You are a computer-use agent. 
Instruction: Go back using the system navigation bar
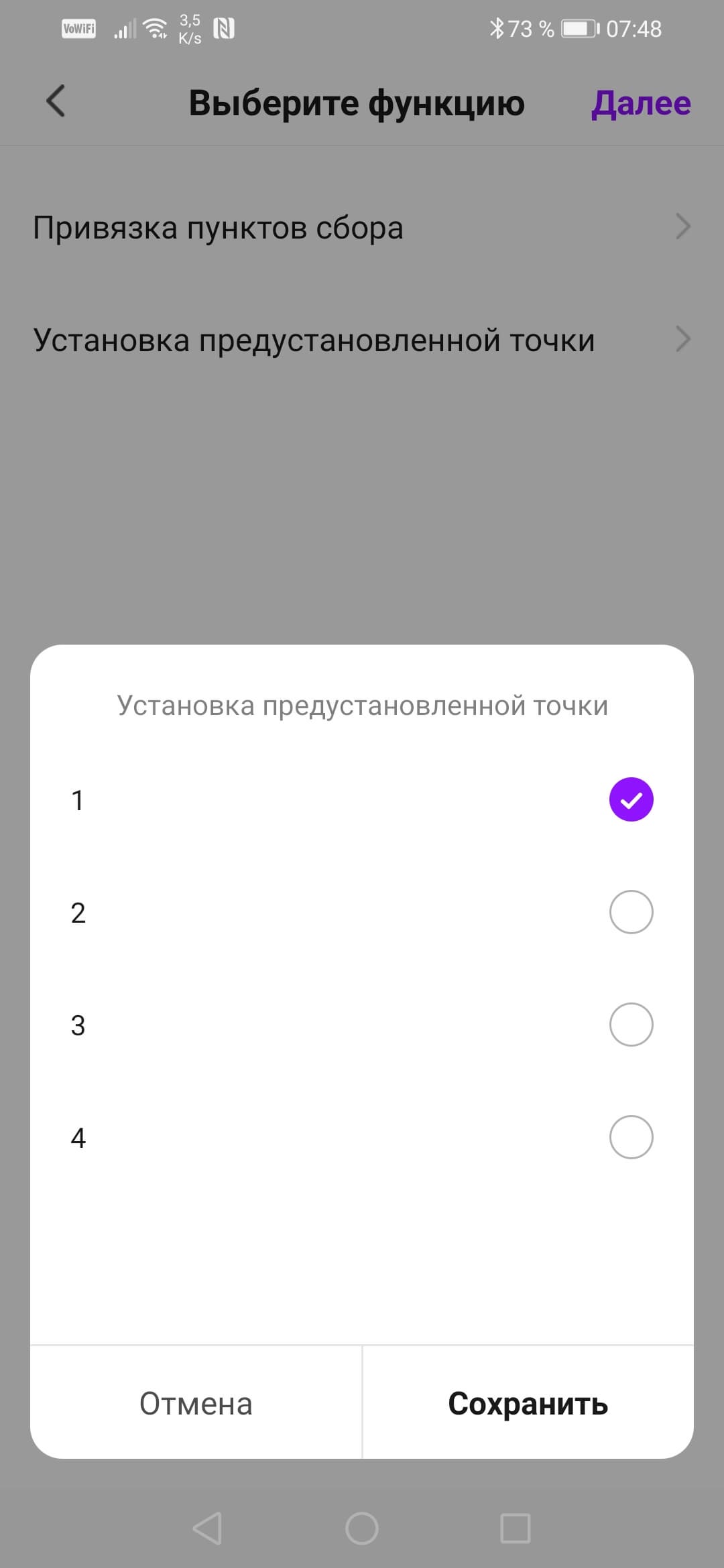click(x=207, y=1528)
